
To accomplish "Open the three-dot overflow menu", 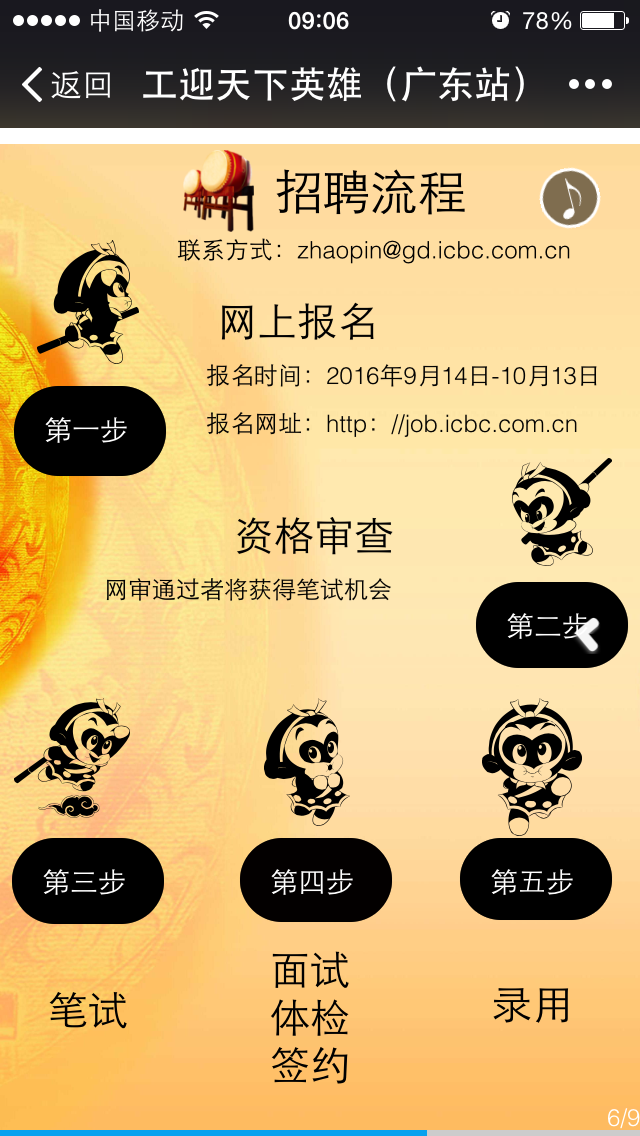I will click(590, 85).
